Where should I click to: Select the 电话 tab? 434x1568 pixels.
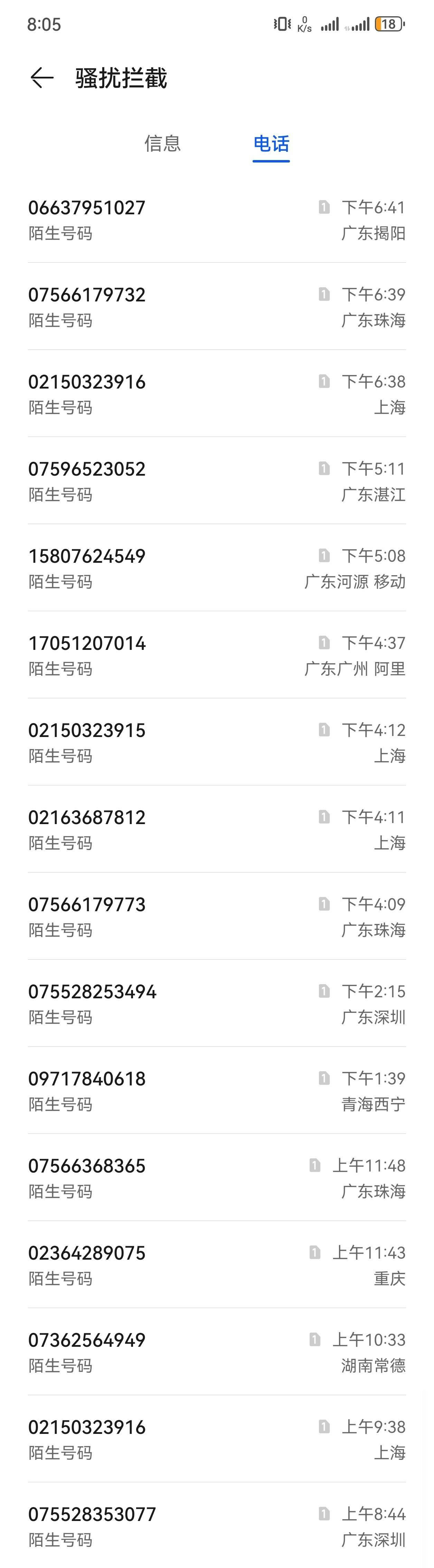tap(271, 144)
